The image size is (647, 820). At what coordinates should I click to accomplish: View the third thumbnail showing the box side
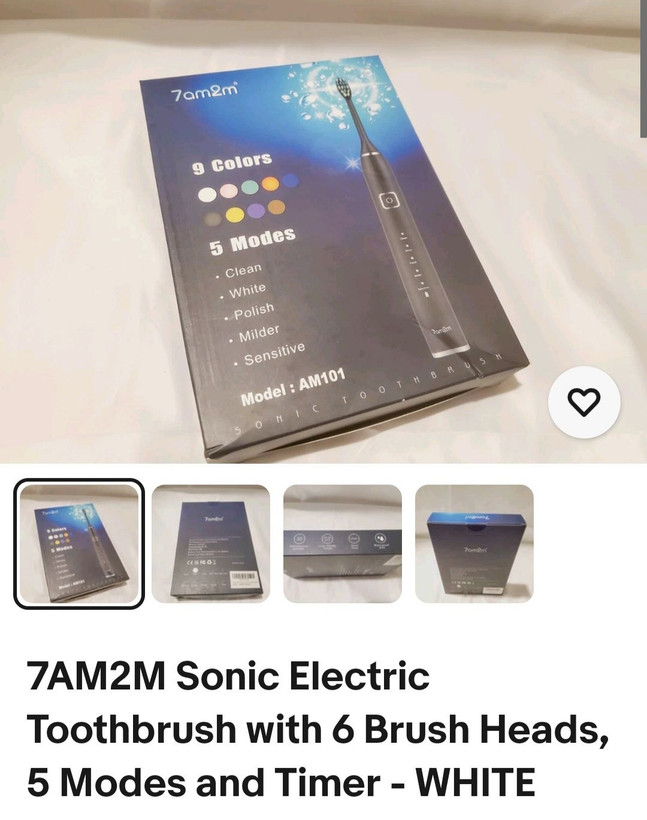tap(343, 544)
